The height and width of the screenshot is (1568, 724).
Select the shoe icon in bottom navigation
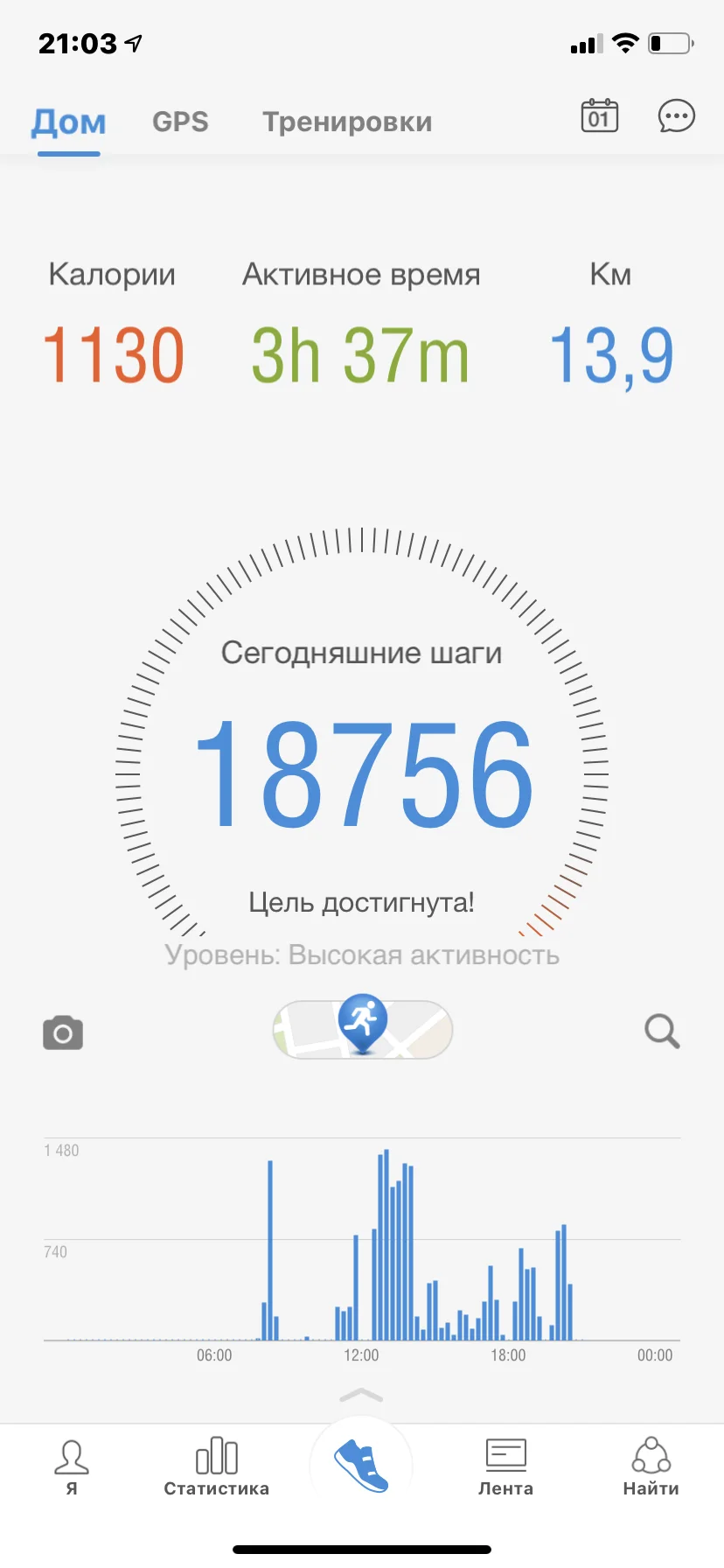361,1465
